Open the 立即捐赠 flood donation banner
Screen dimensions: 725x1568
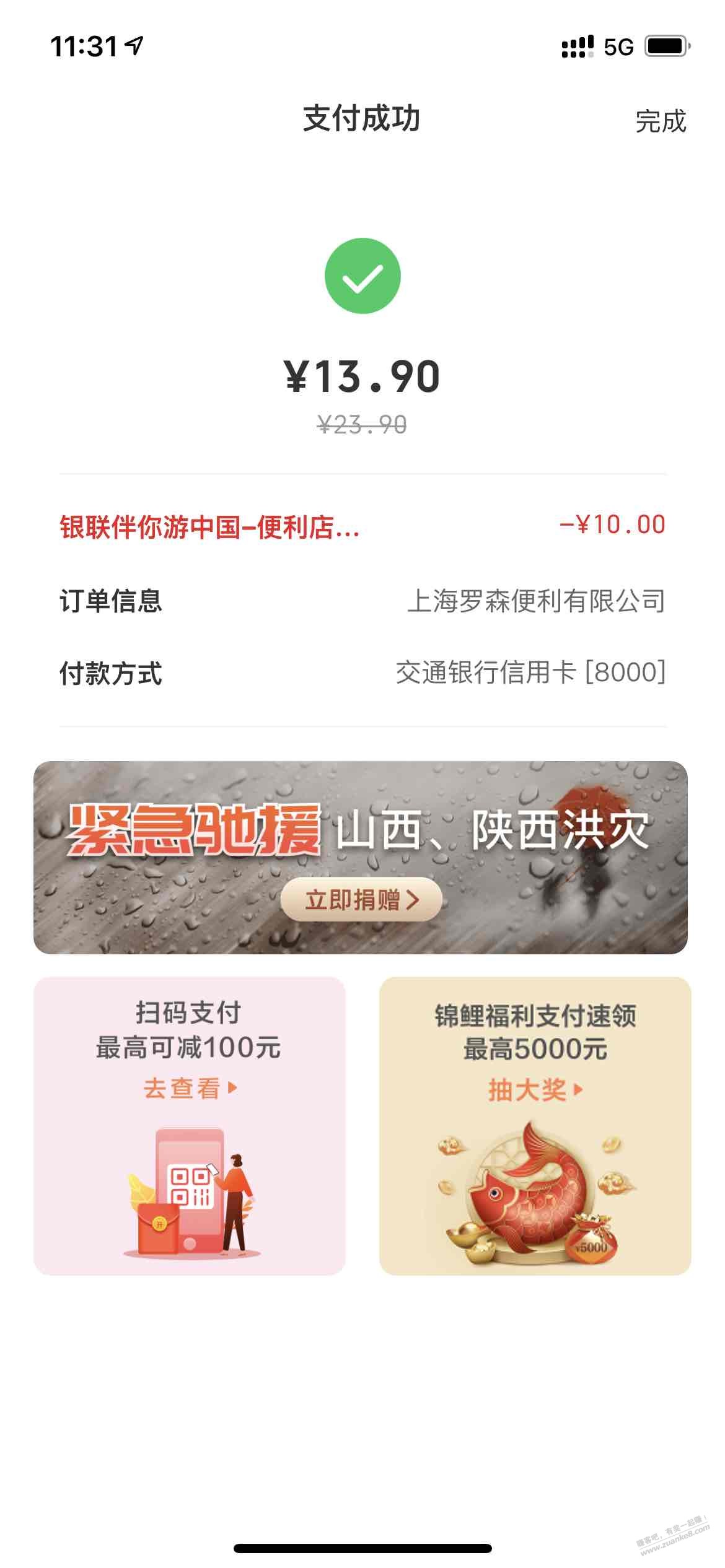(x=361, y=899)
